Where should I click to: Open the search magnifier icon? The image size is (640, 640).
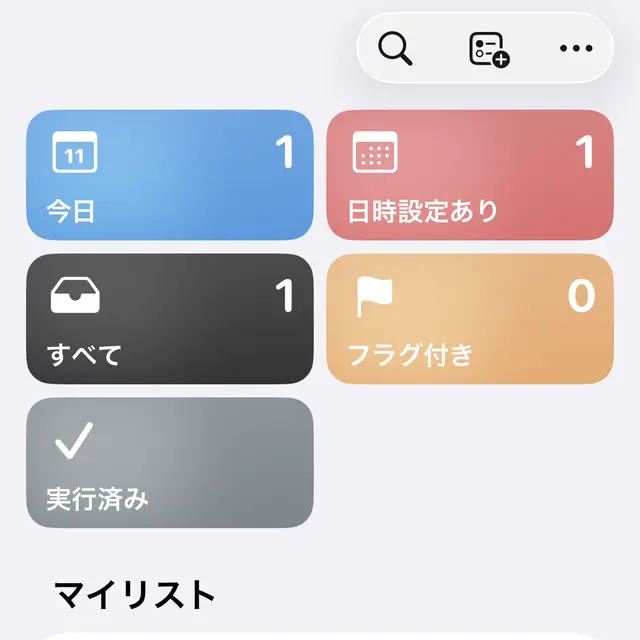[396, 48]
